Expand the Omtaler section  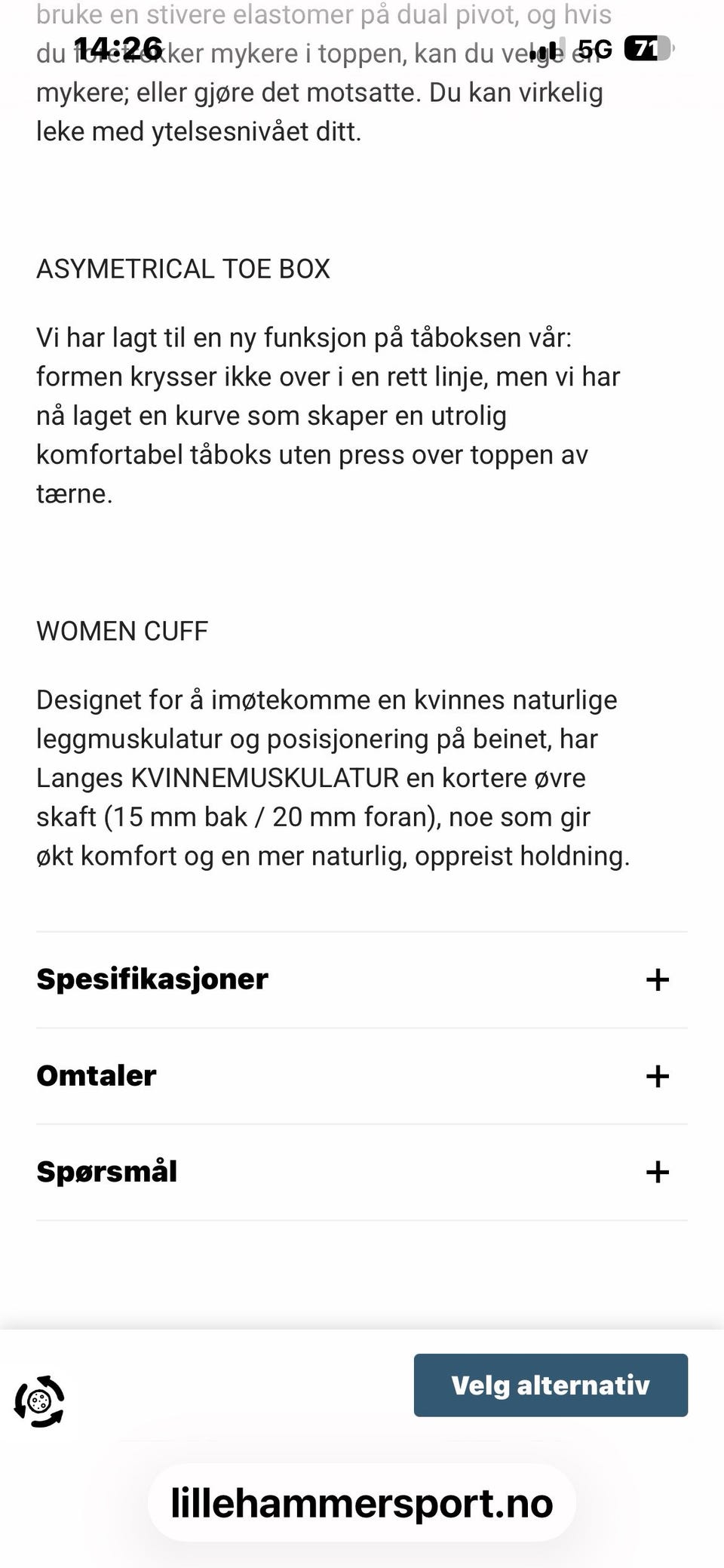pos(96,1077)
